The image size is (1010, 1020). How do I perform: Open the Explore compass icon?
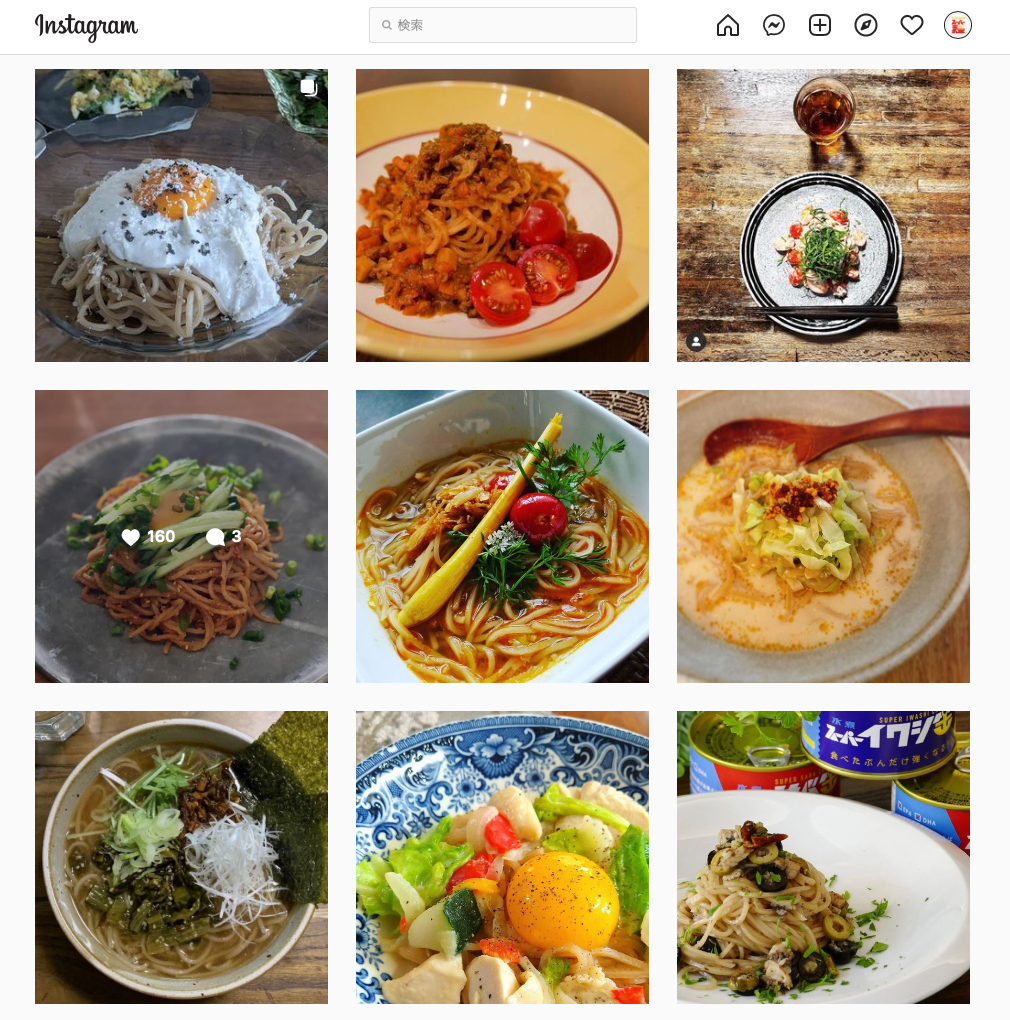click(866, 25)
